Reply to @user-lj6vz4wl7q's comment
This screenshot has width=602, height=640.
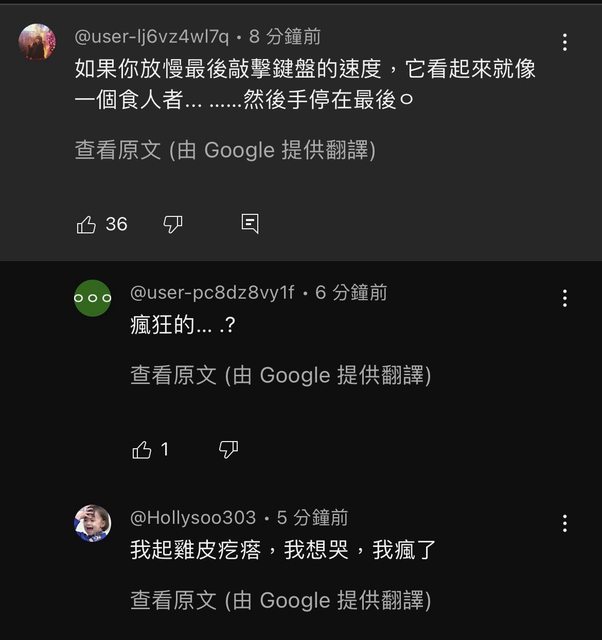click(x=250, y=224)
